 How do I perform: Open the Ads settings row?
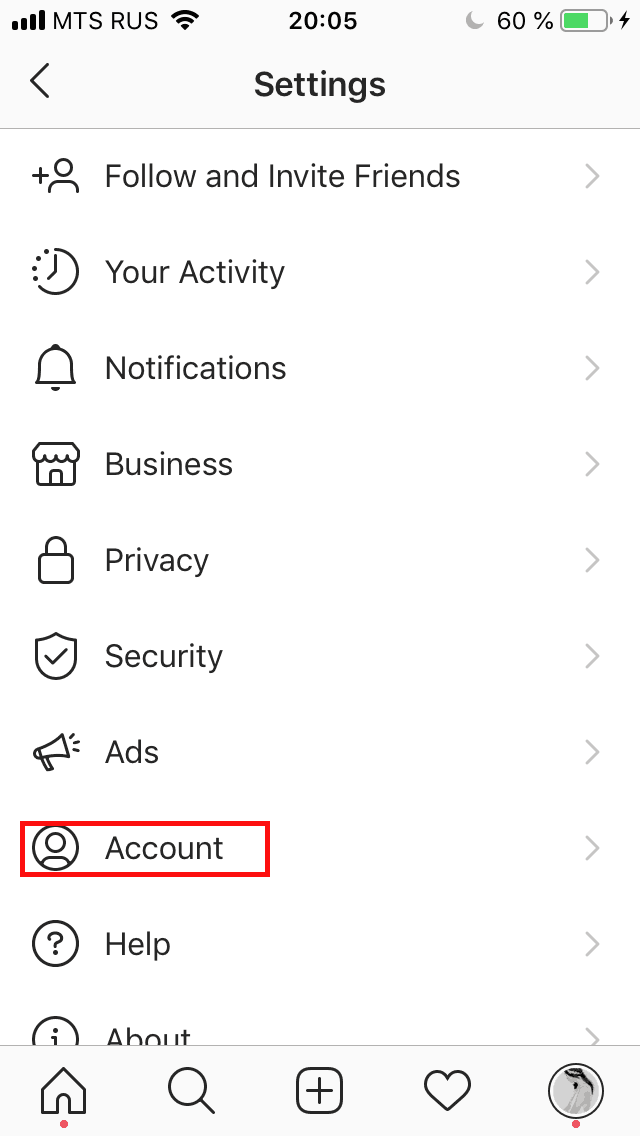click(x=320, y=752)
